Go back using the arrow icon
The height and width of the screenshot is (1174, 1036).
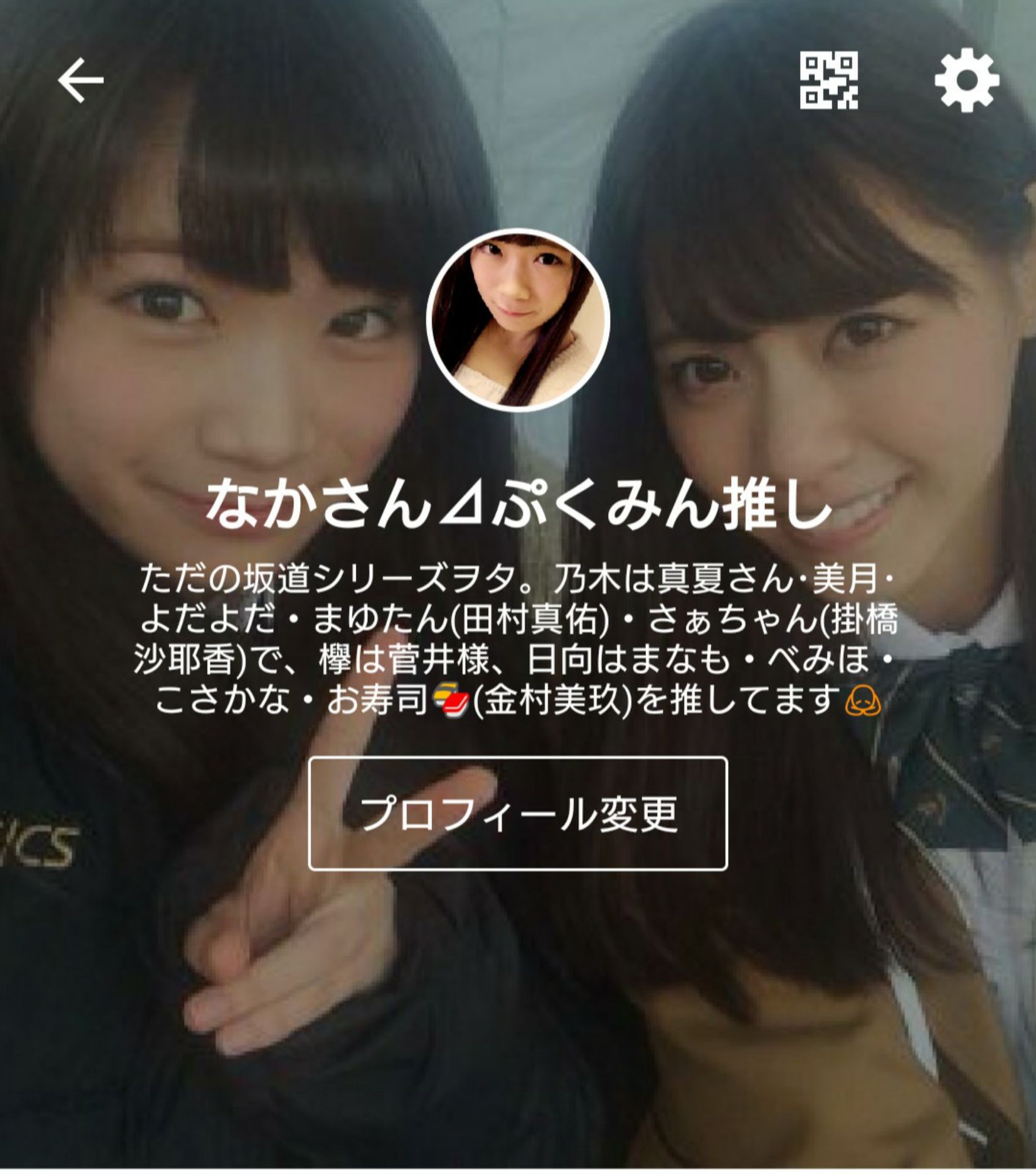(x=81, y=80)
